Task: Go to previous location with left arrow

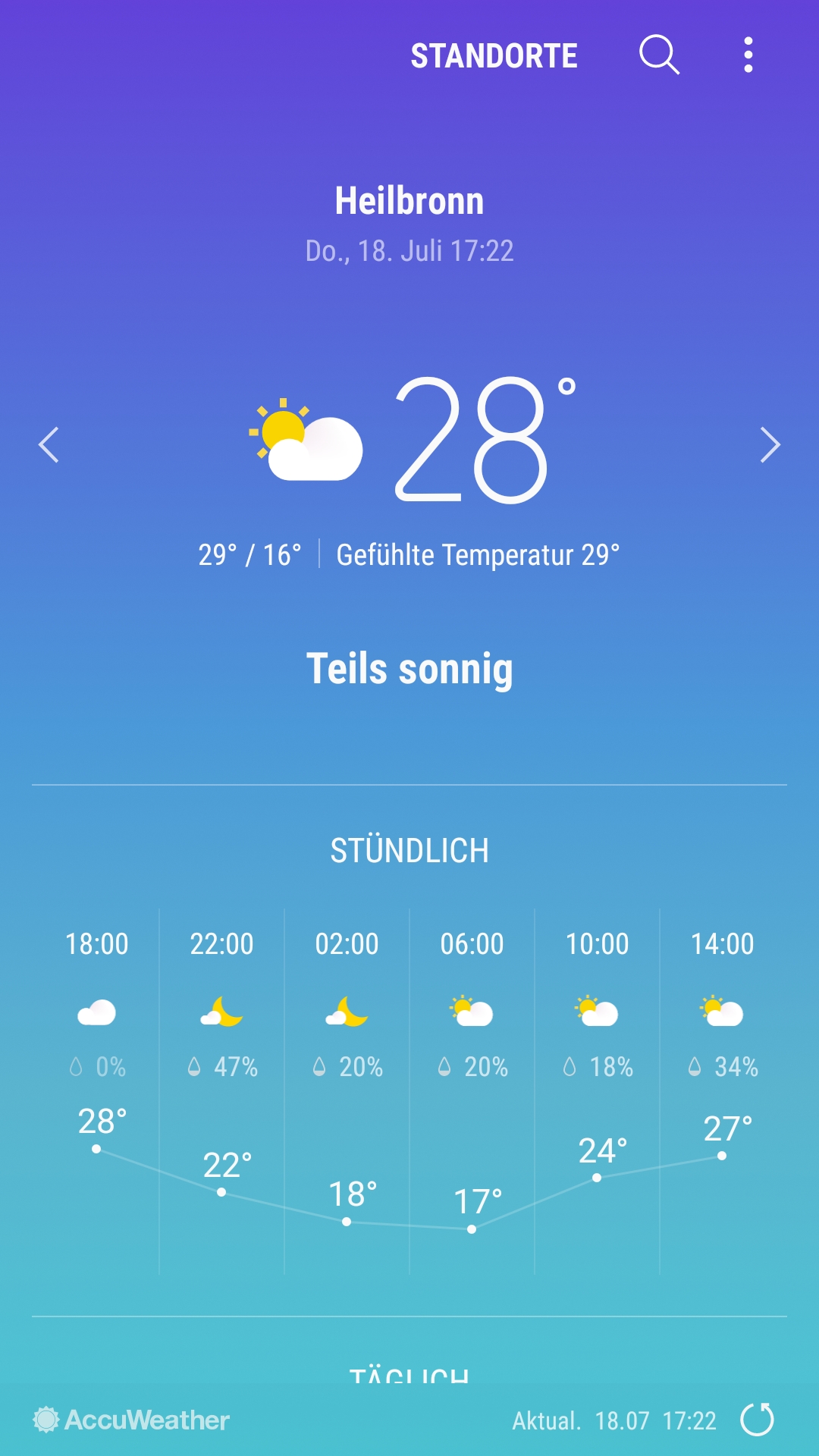Action: (x=49, y=444)
